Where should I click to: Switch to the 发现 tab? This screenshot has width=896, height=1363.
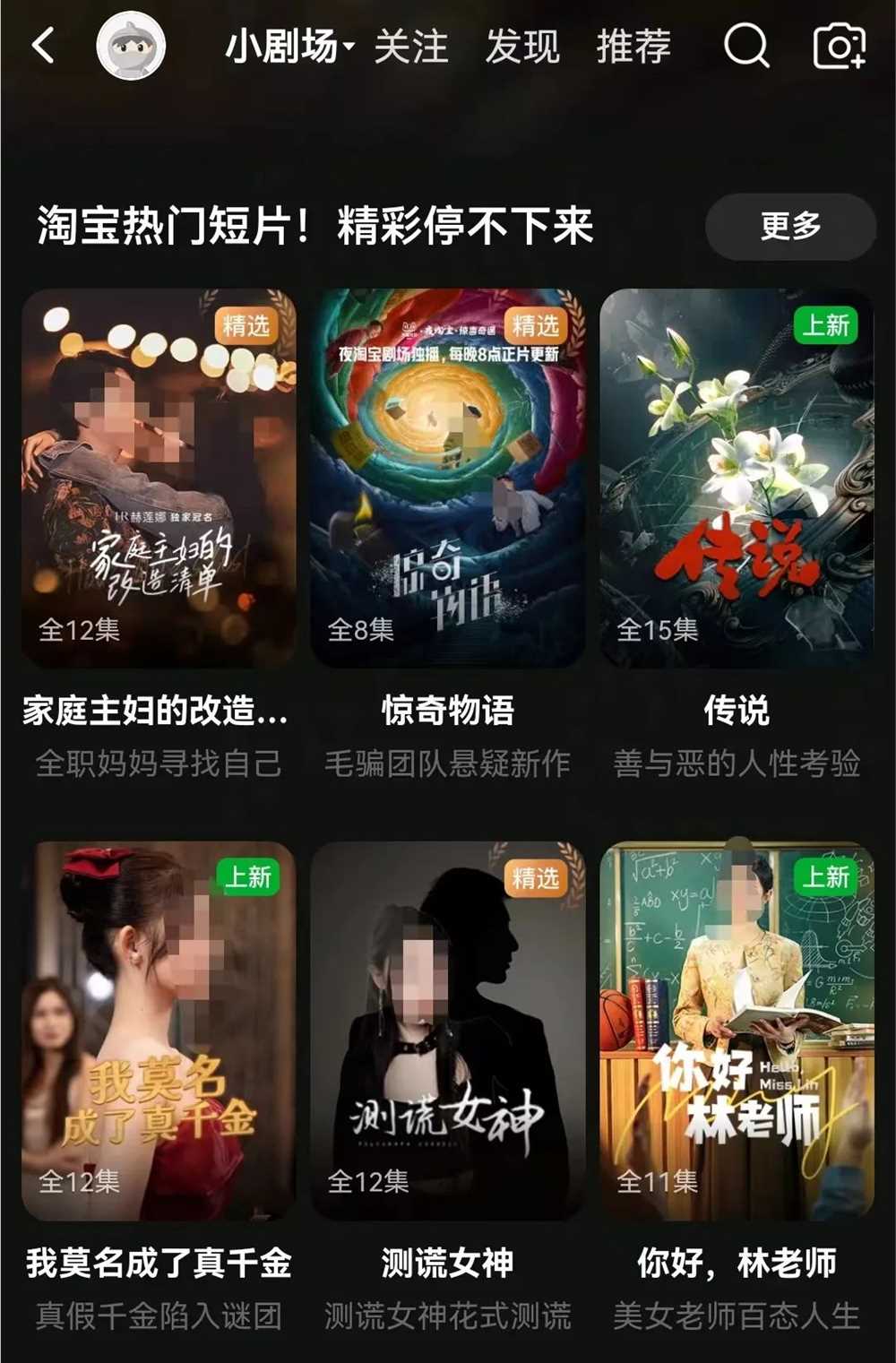(522, 49)
